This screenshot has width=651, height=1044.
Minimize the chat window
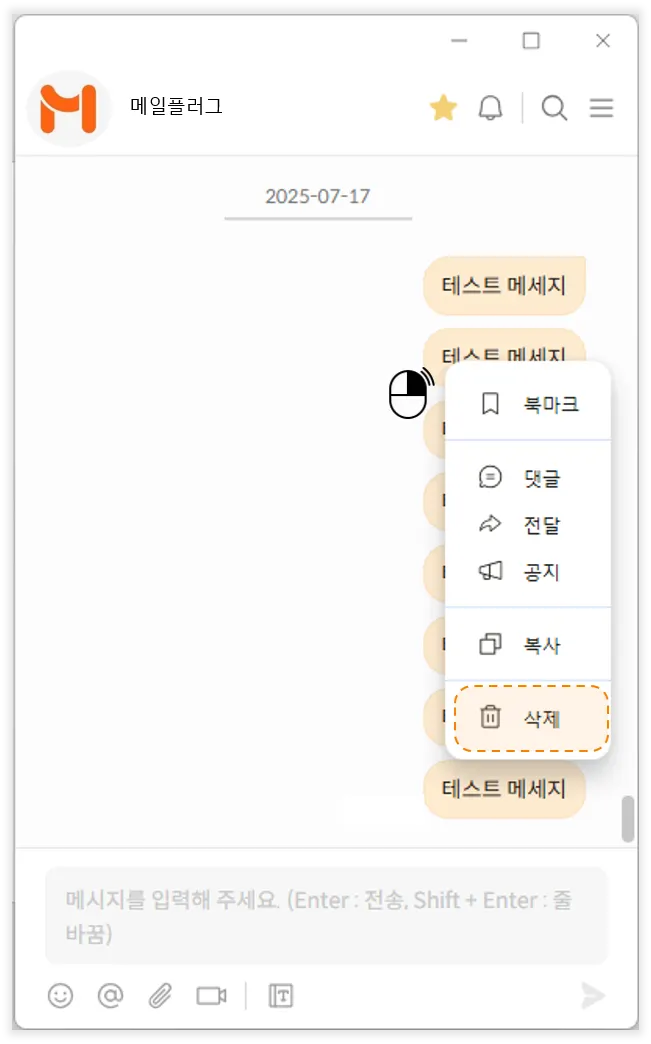click(459, 41)
